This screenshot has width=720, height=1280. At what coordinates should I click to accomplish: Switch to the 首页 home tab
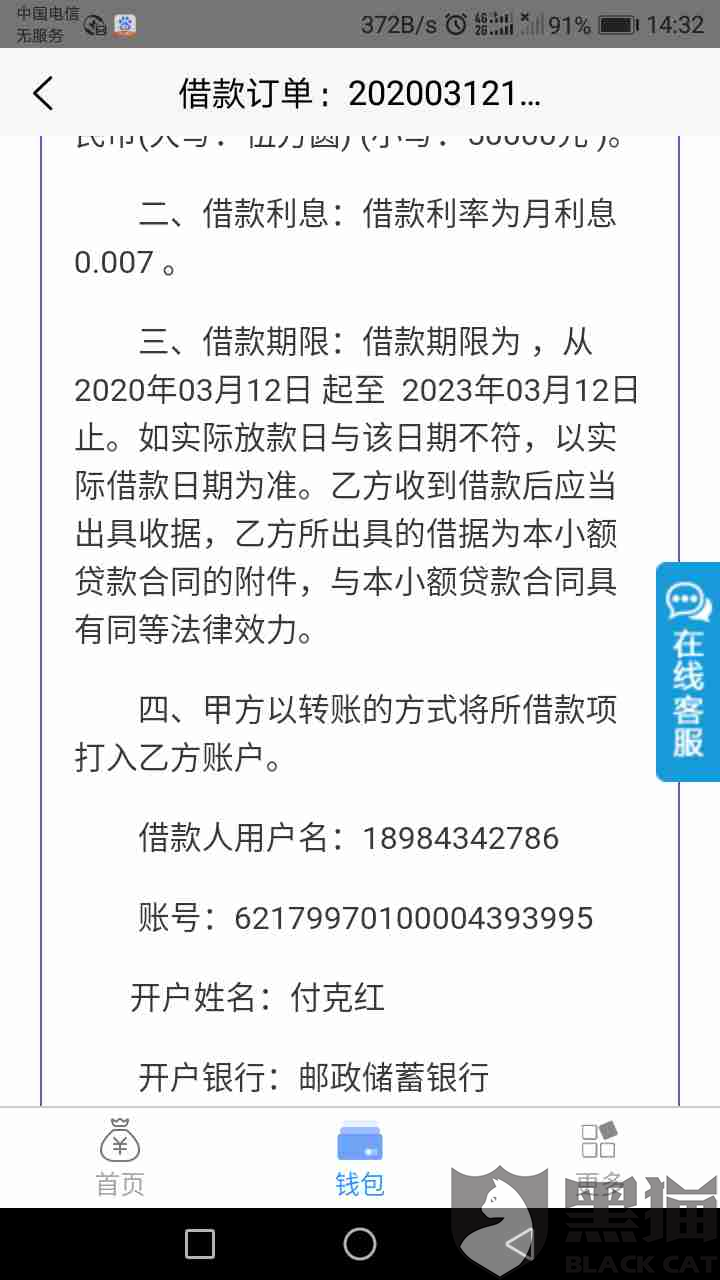(120, 1160)
